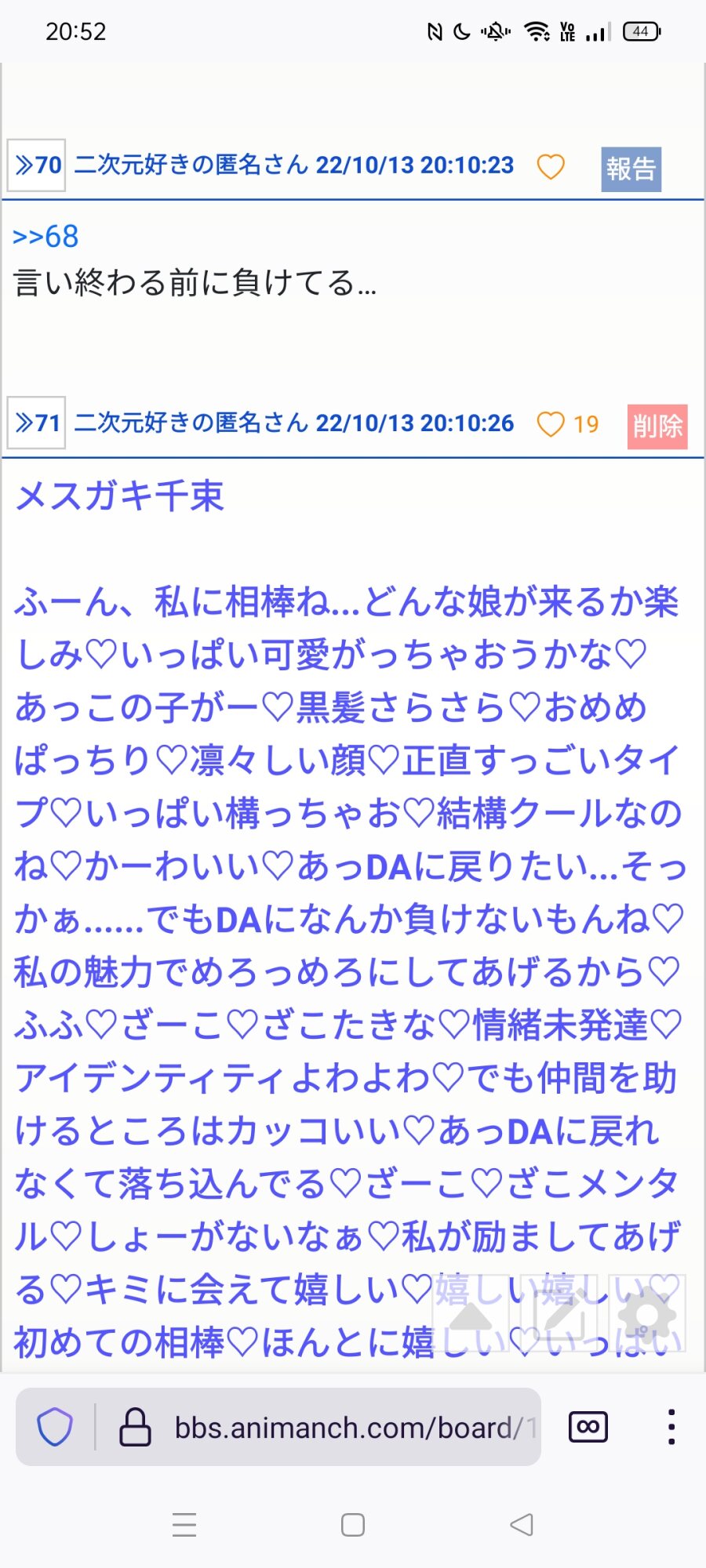The image size is (706, 1568).
Task: Report post 70 using 報告 button
Action: coord(631,169)
